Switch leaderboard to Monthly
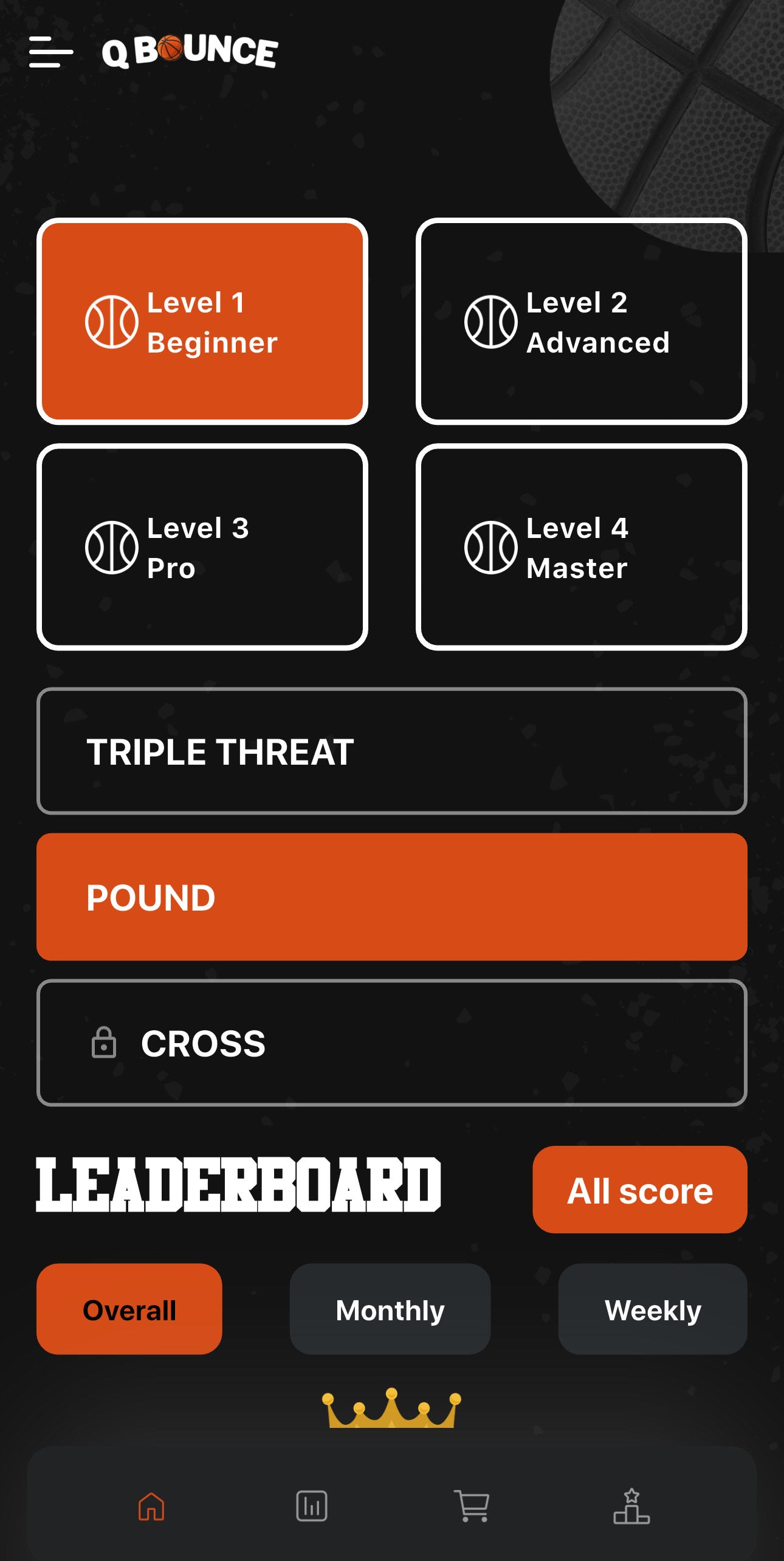Image resolution: width=784 pixels, height=1561 pixels. click(x=390, y=1309)
